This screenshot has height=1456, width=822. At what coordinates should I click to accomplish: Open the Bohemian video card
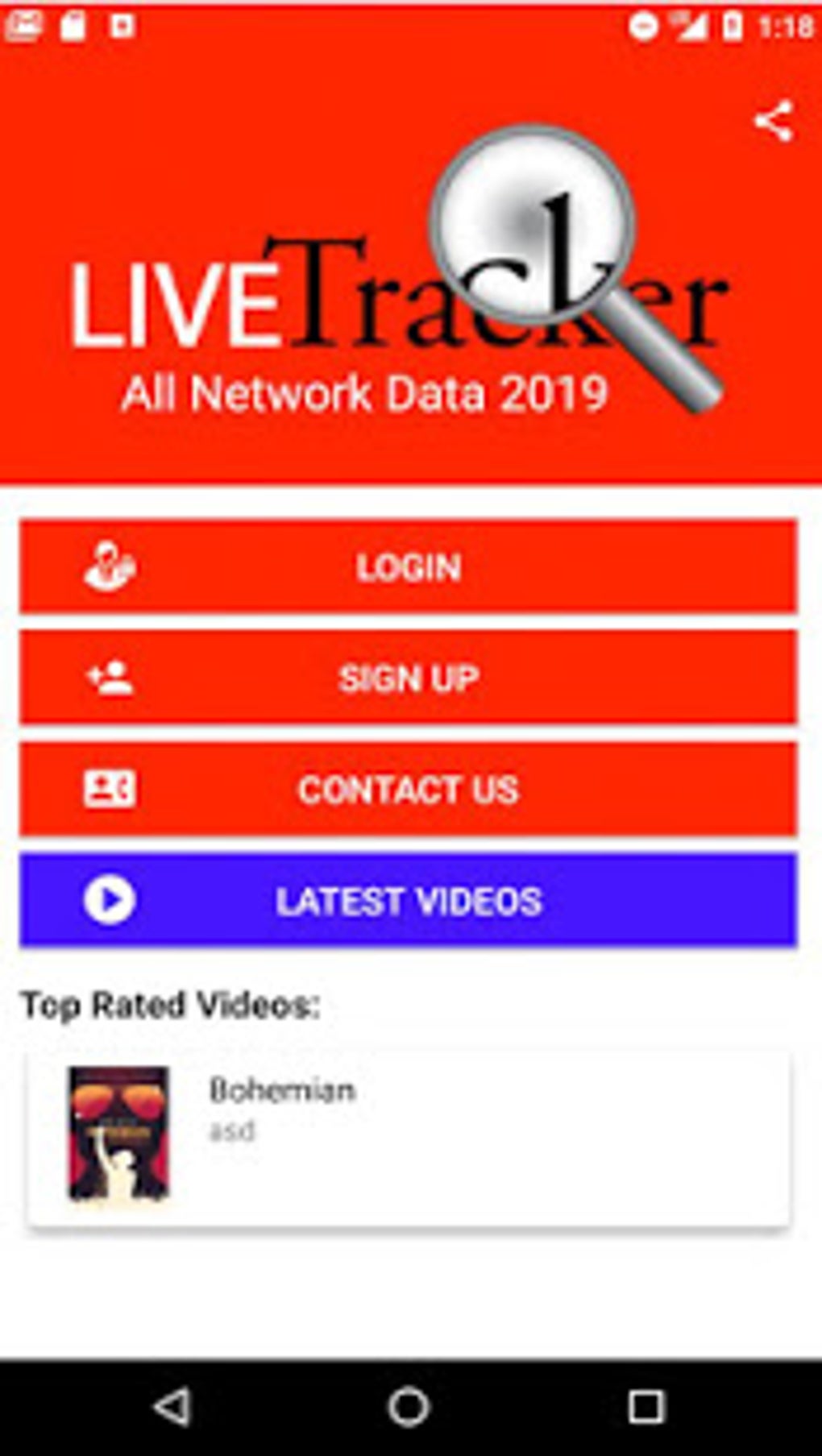pos(409,1138)
